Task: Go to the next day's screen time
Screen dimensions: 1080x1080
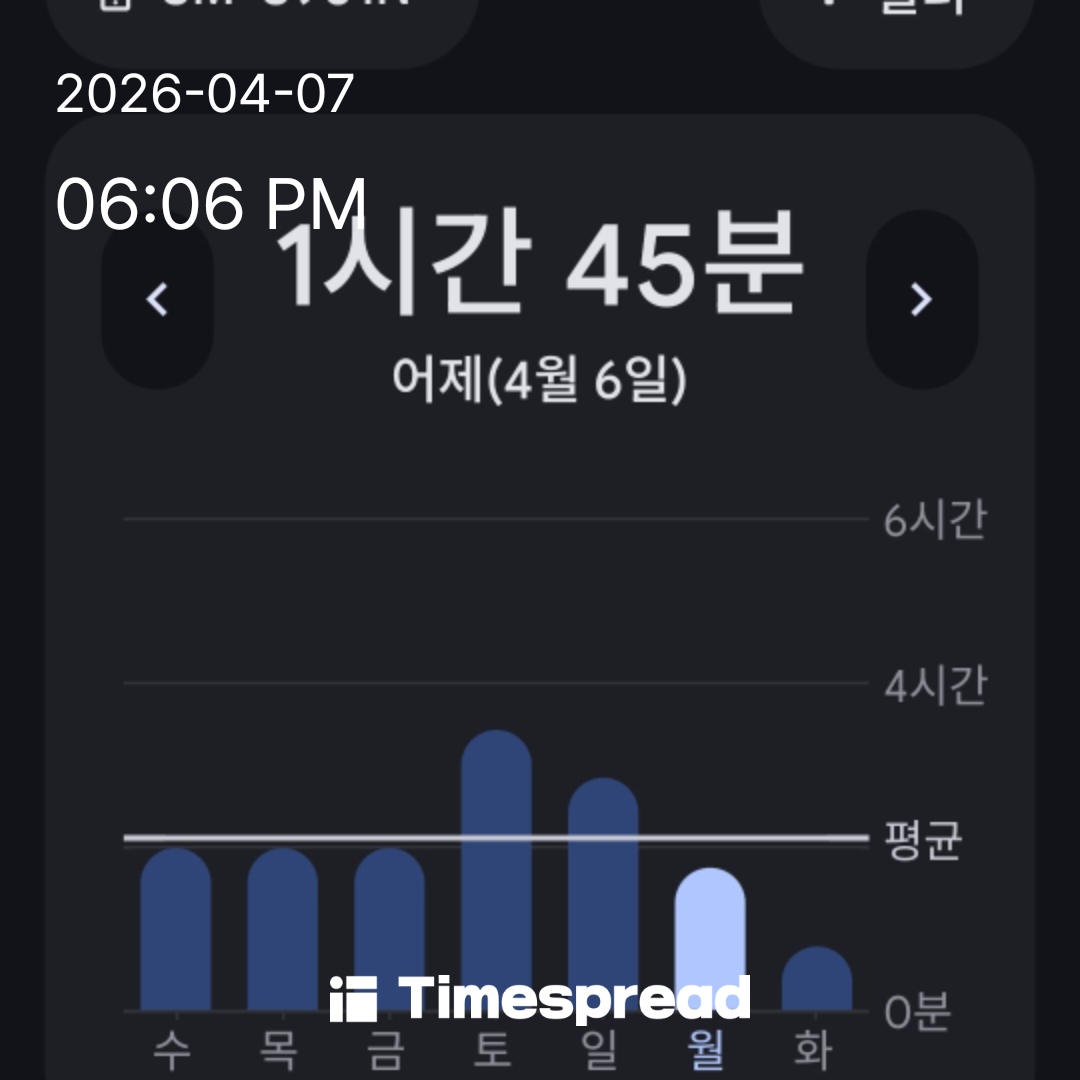Action: click(x=921, y=299)
